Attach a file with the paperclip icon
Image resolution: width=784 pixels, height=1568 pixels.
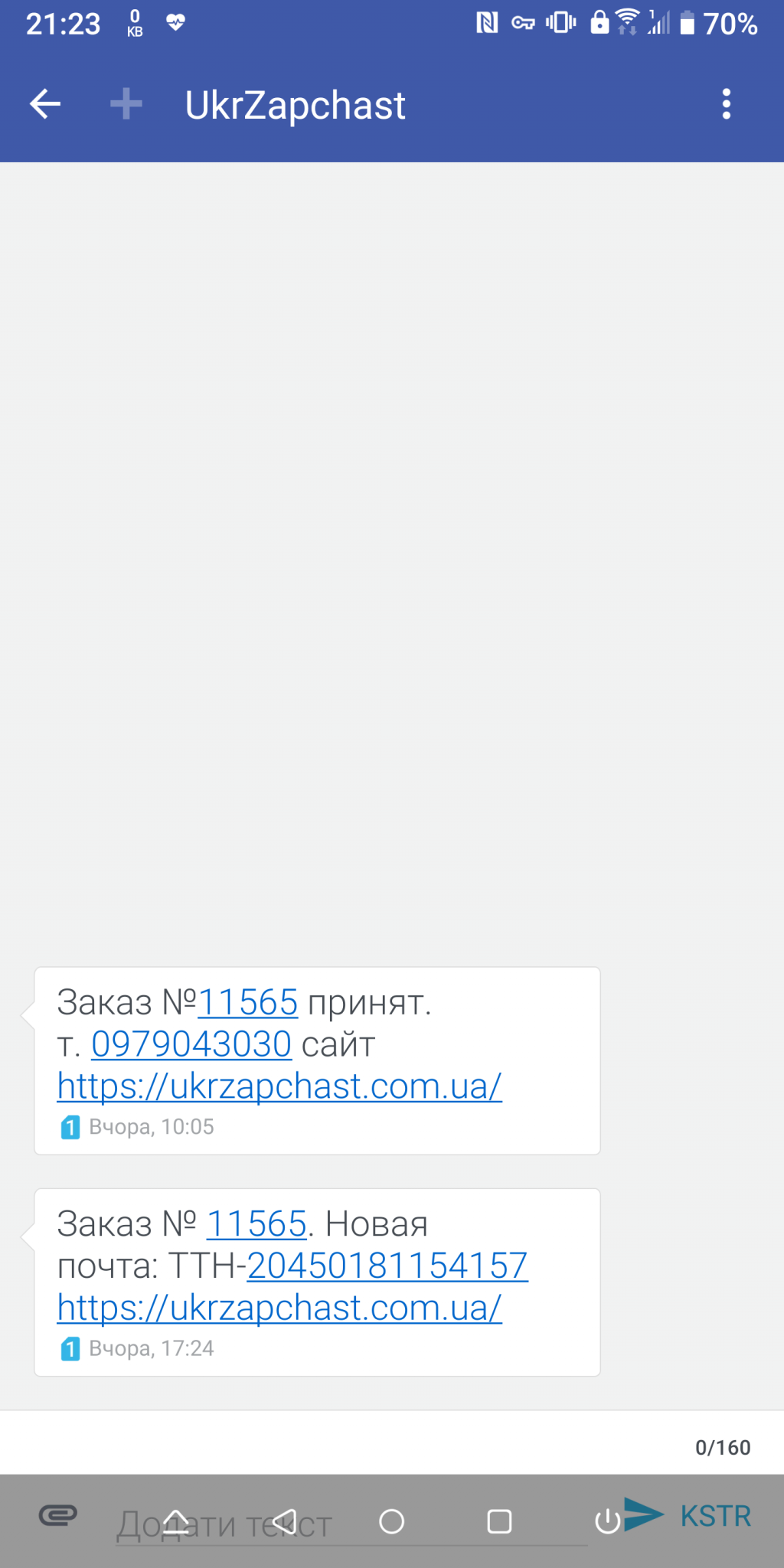(58, 1515)
